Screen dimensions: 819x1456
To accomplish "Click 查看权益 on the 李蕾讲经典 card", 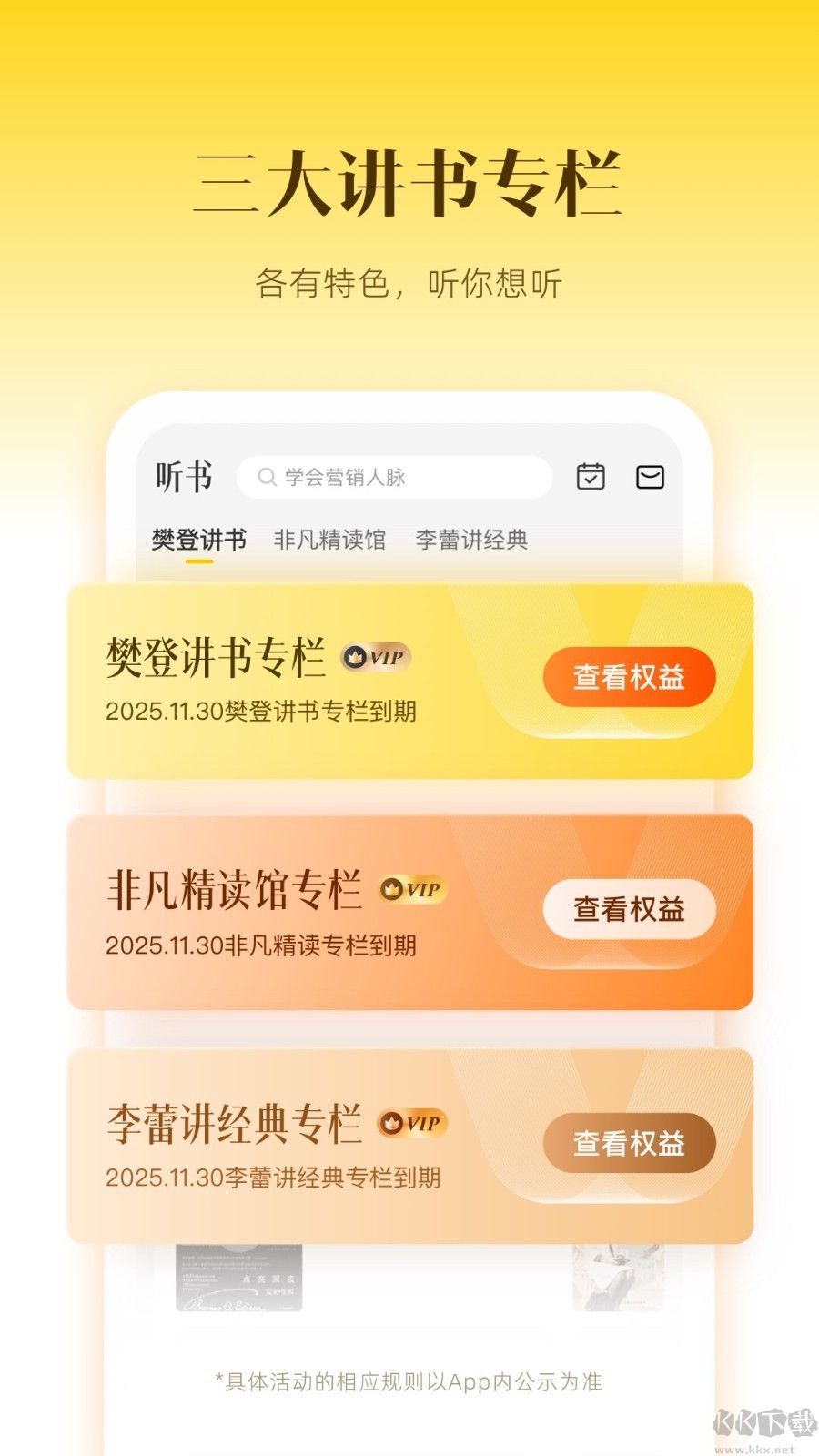I will 629,1143.
